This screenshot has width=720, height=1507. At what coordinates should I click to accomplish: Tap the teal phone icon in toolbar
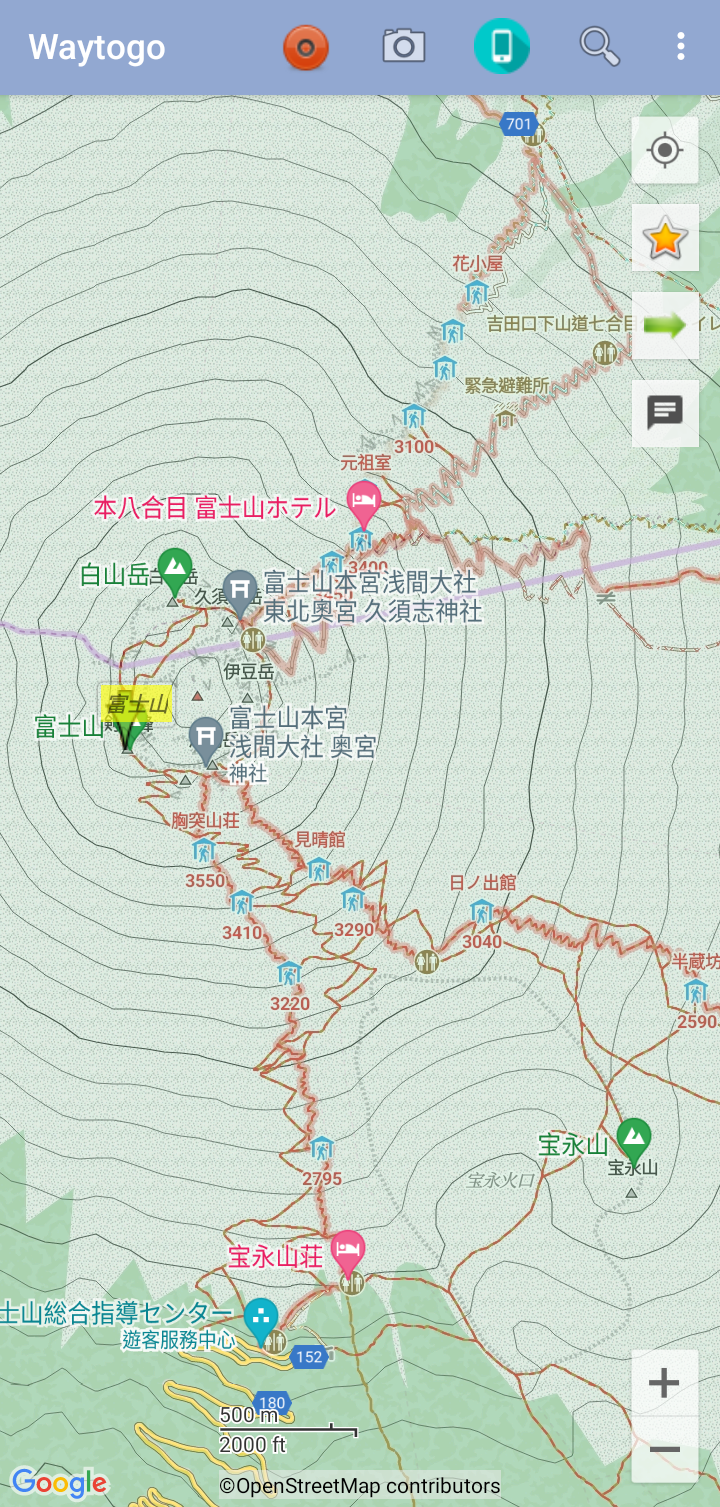[501, 46]
